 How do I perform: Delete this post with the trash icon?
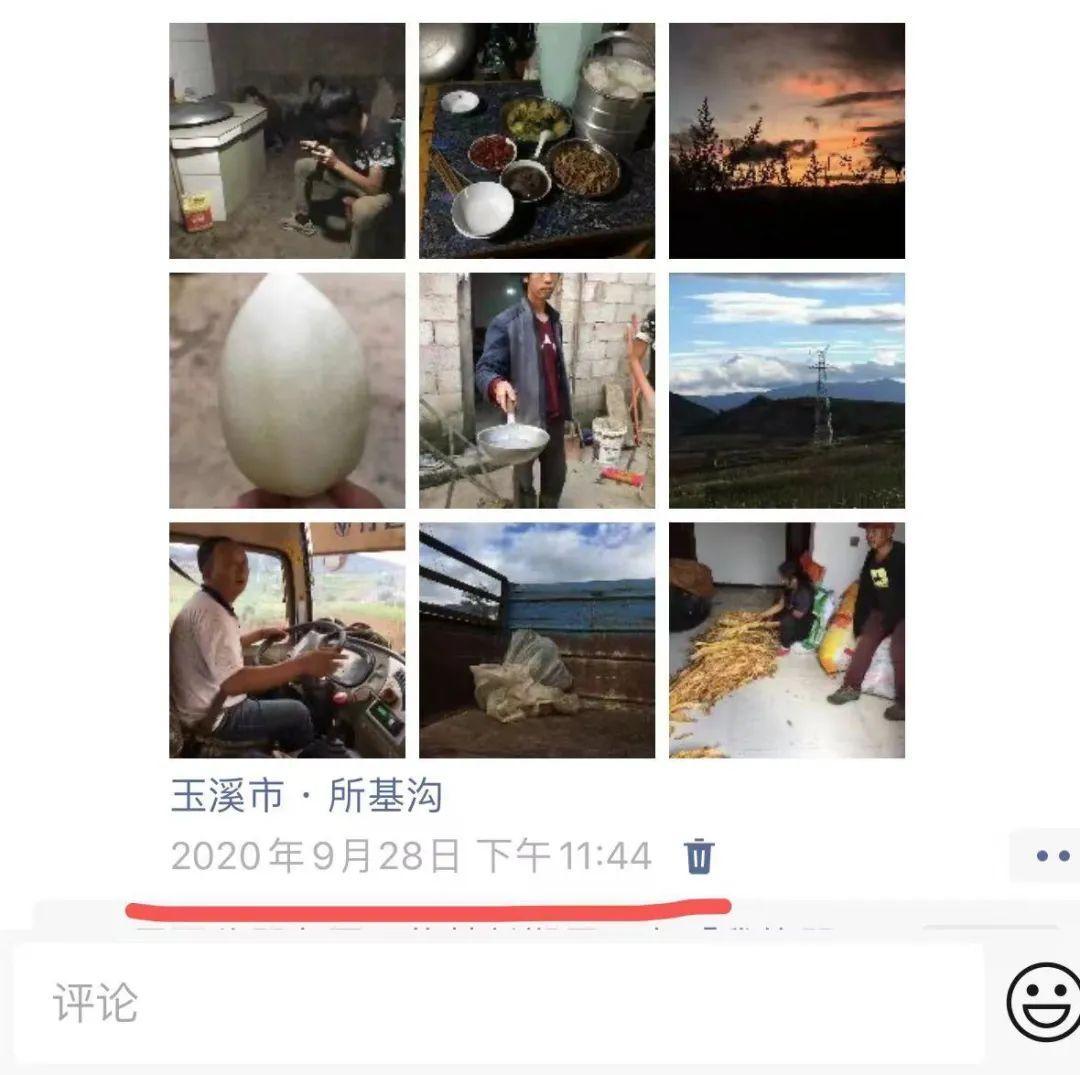pyautogui.click(x=699, y=857)
